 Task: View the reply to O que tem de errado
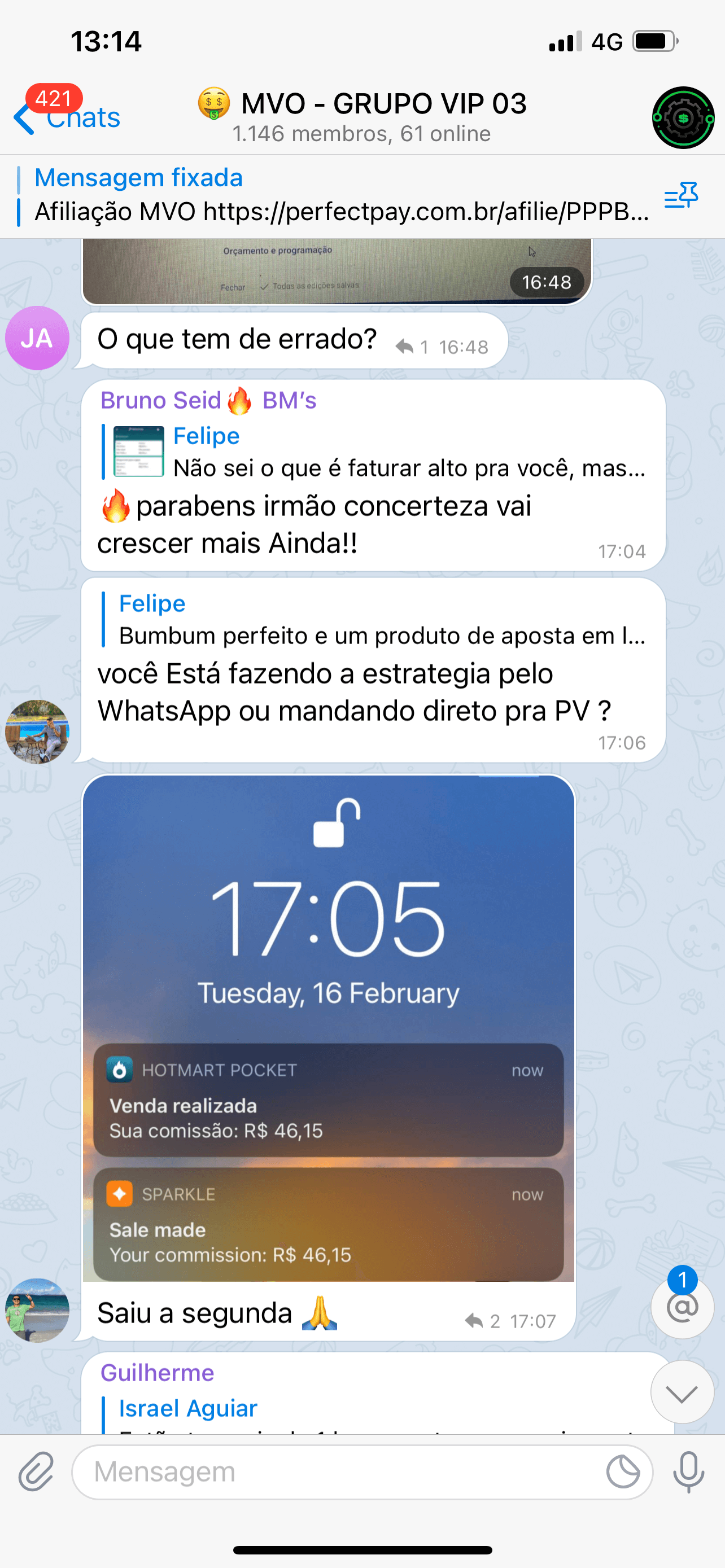coord(413,347)
